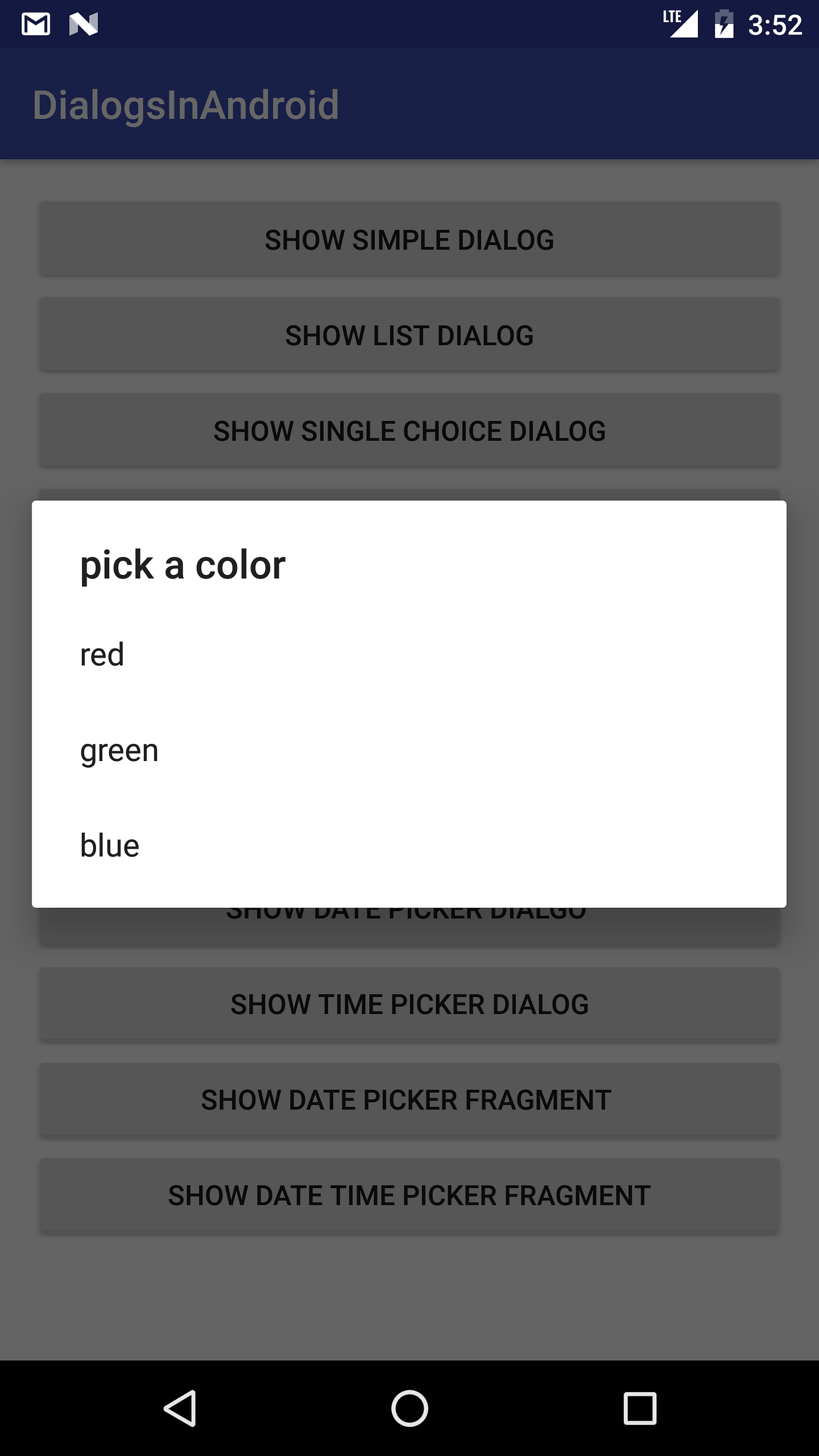Image resolution: width=819 pixels, height=1456 pixels.
Task: Open SHOW DATE PICKER FRAGMENT
Action: [409, 1099]
